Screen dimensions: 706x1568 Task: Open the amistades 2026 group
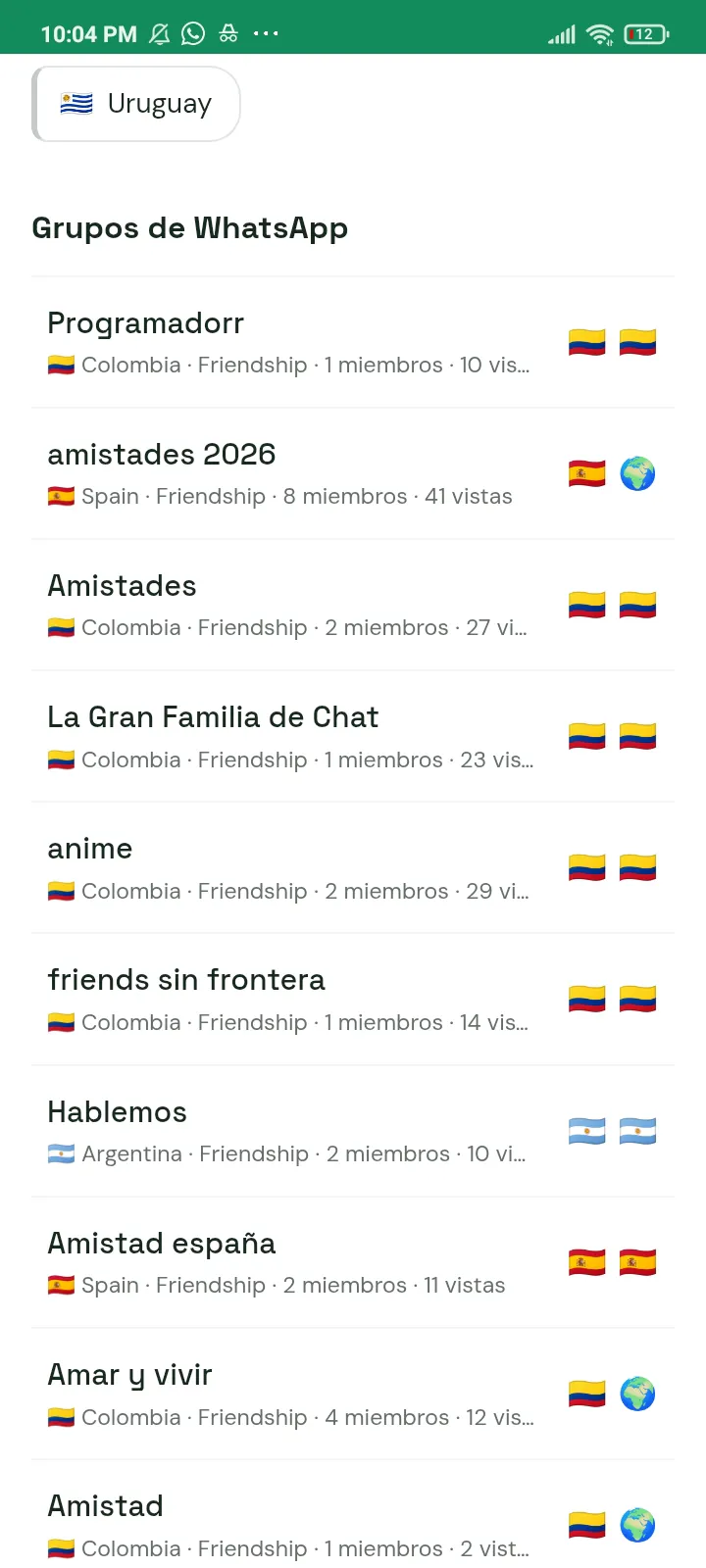coord(353,473)
